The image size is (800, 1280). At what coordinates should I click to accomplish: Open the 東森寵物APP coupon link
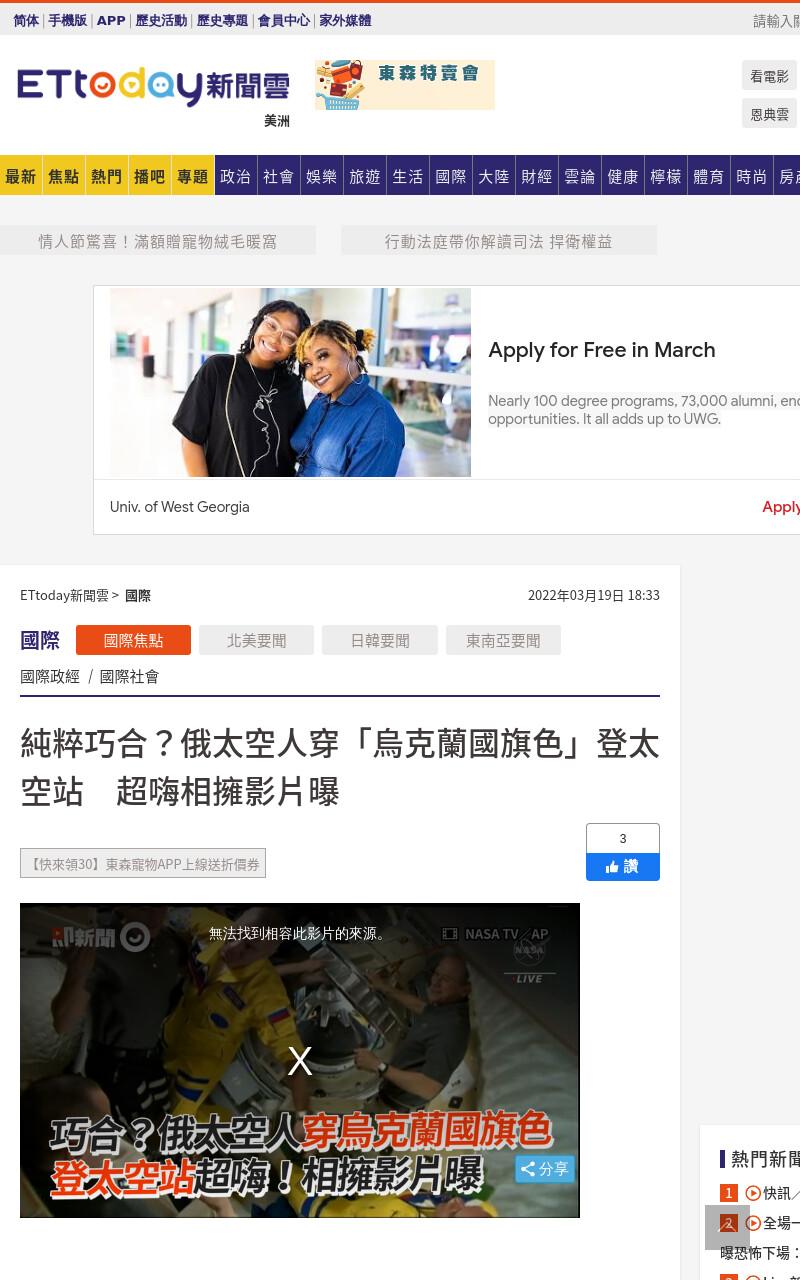143,864
